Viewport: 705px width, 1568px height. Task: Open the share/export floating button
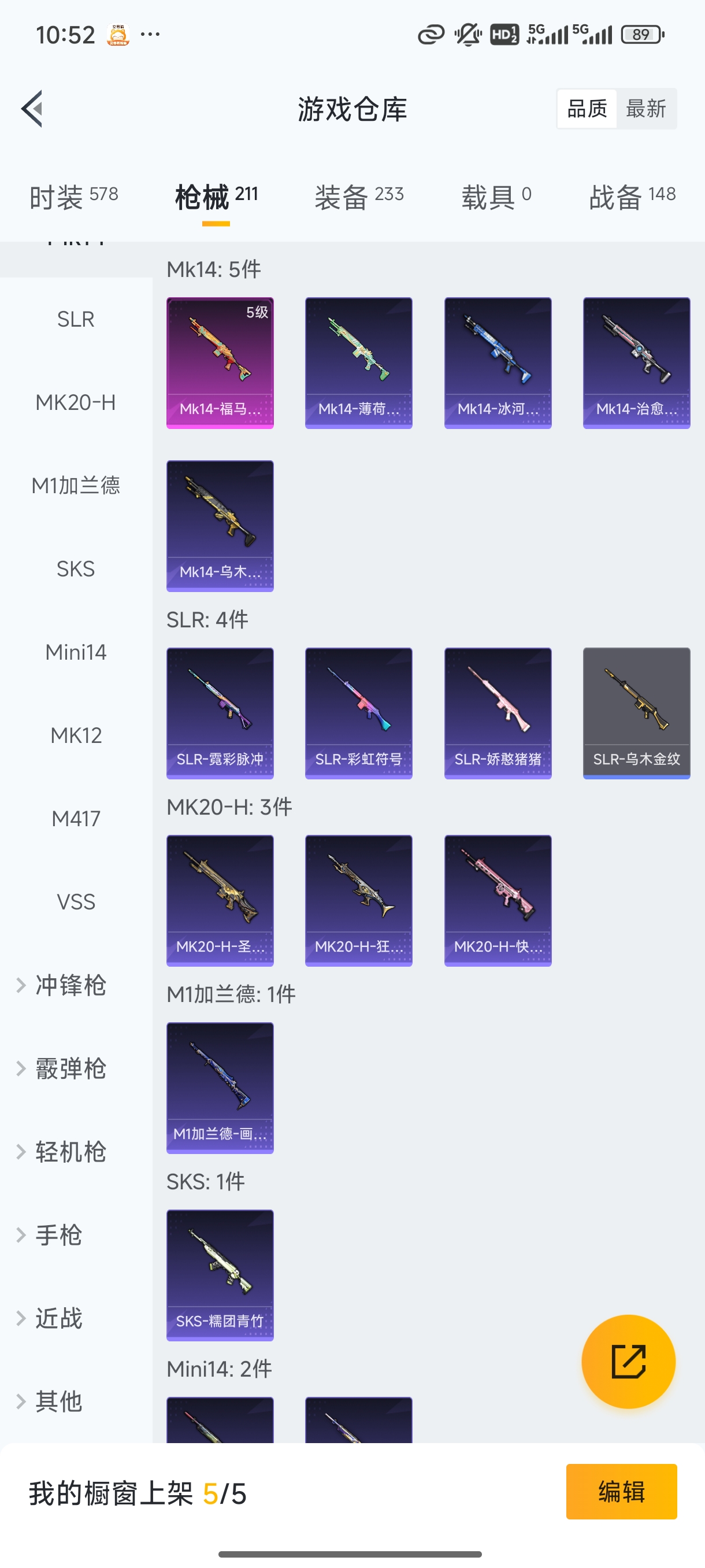pos(628,1362)
